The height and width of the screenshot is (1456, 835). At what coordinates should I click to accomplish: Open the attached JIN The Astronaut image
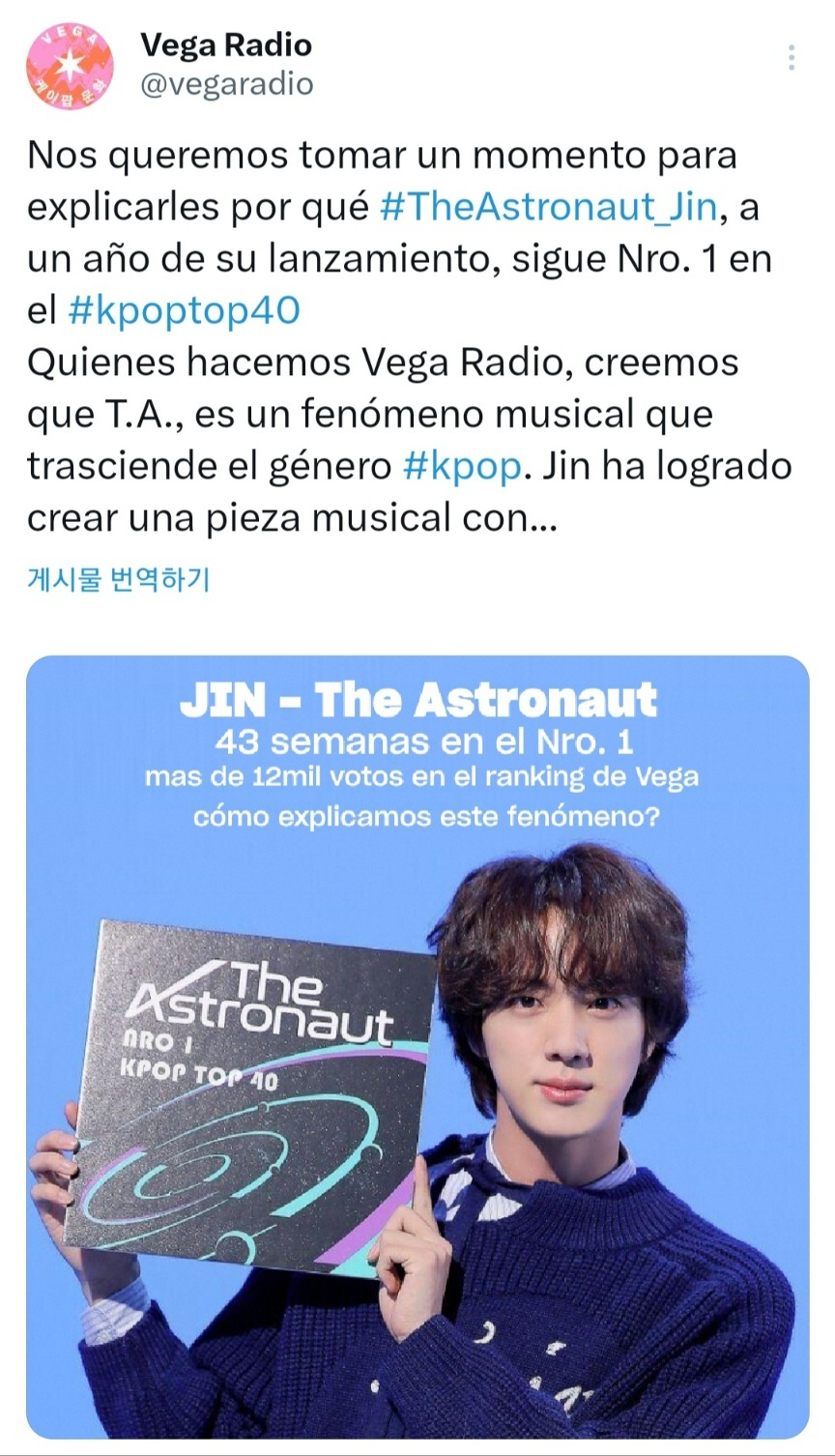417,1044
